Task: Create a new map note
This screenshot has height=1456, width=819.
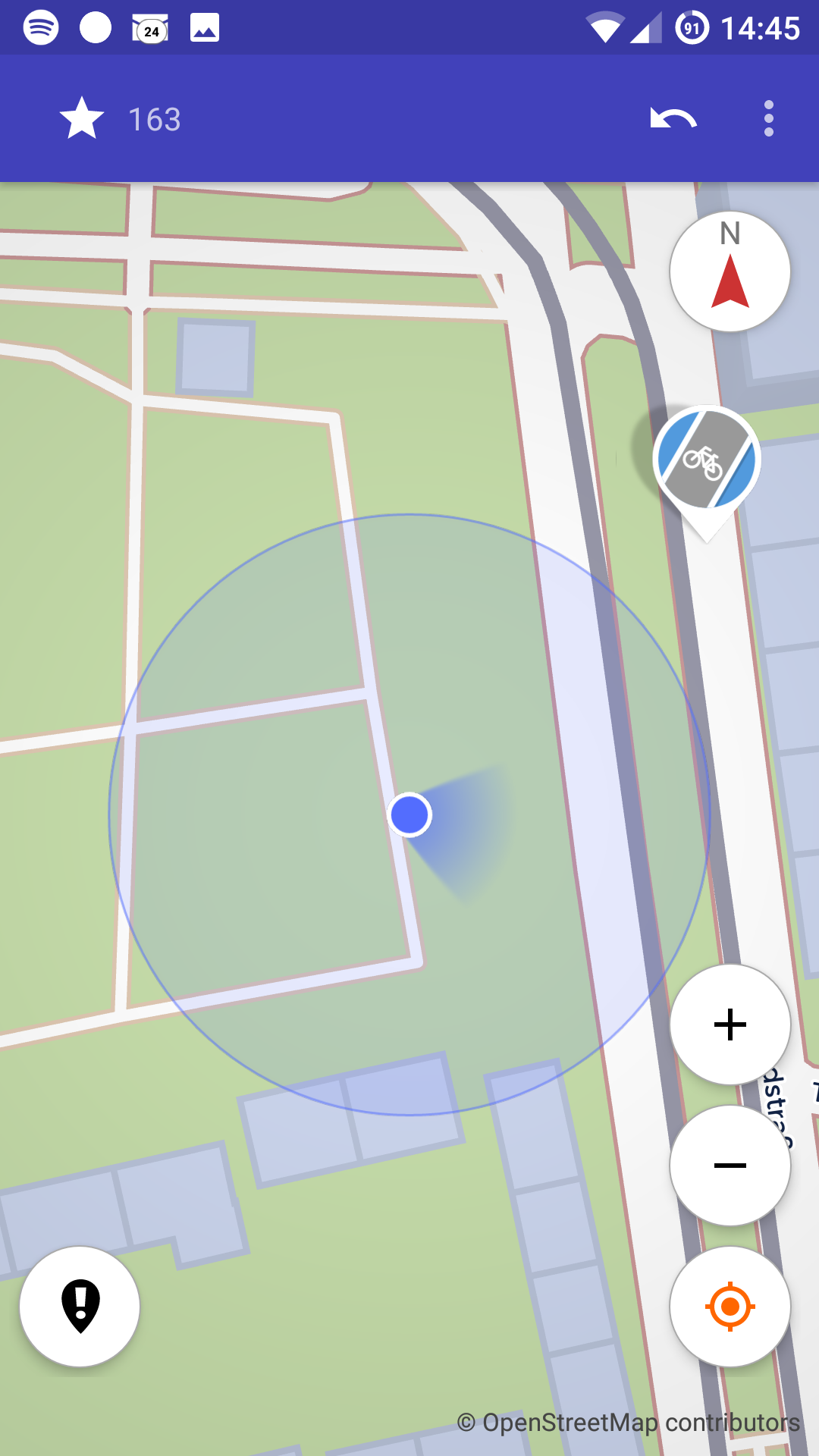Action: tap(80, 1307)
